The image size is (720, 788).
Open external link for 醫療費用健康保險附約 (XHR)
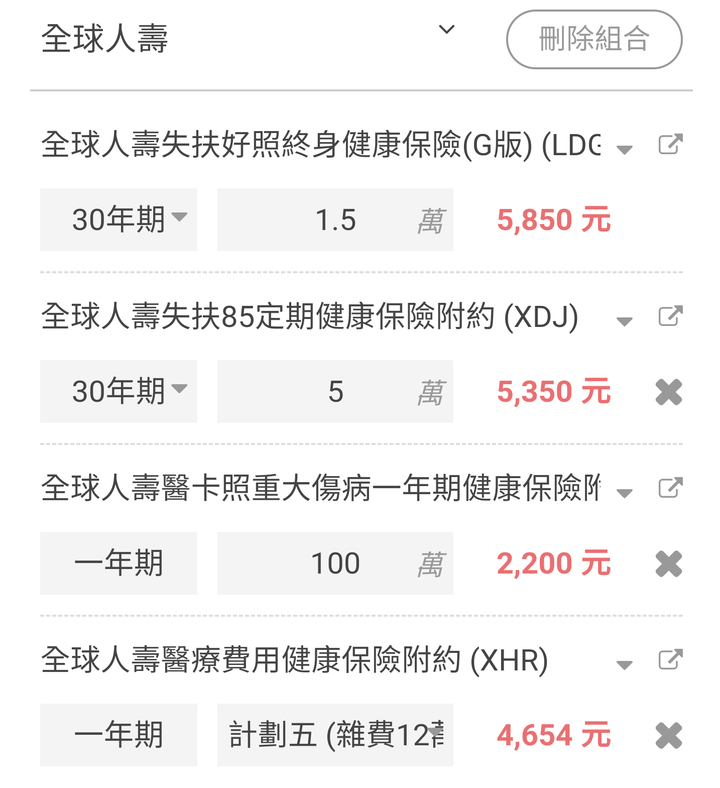[x=669, y=660]
